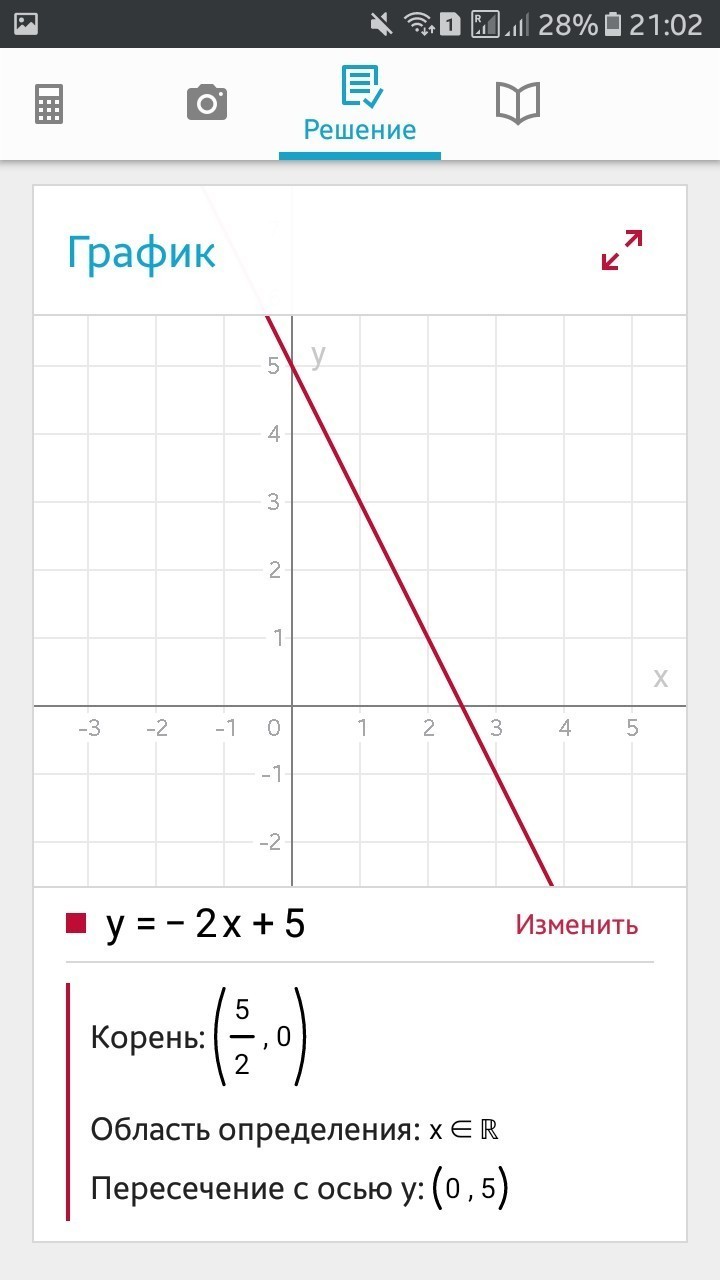The height and width of the screenshot is (1280, 720).
Task: Expand the graph to full screen
Action: [x=622, y=250]
